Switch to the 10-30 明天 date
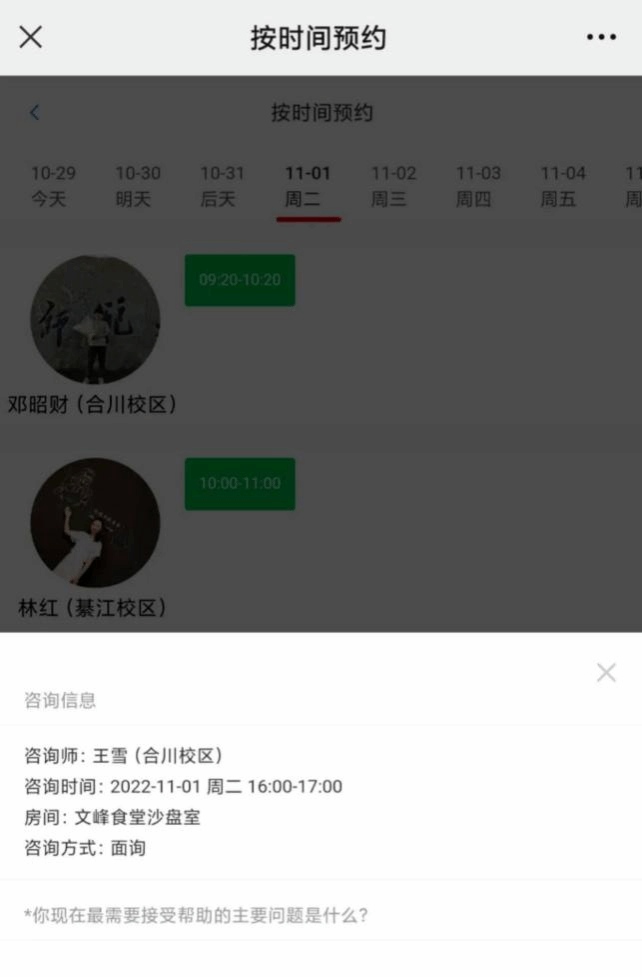The image size is (642, 977). [137, 186]
